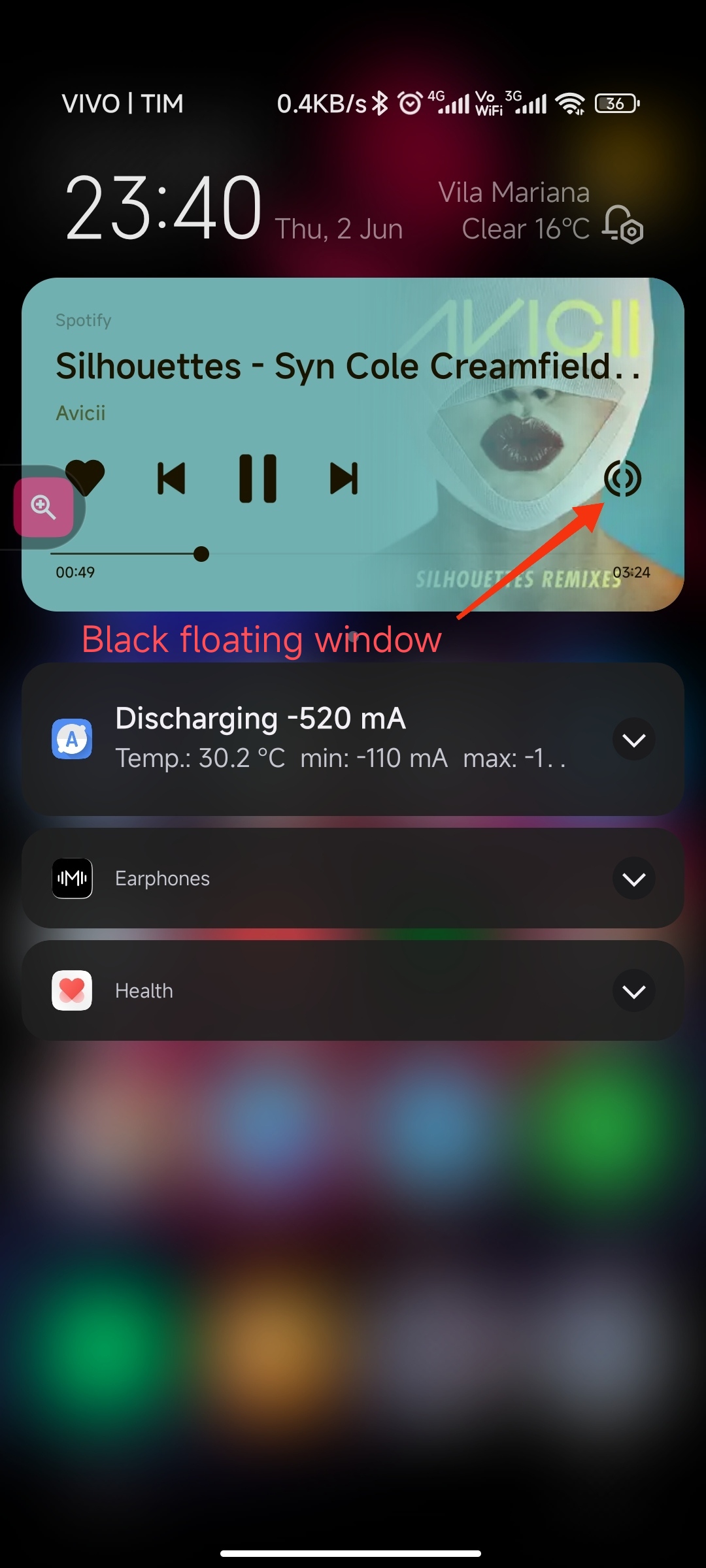Like the song with the heart icon

(86, 478)
